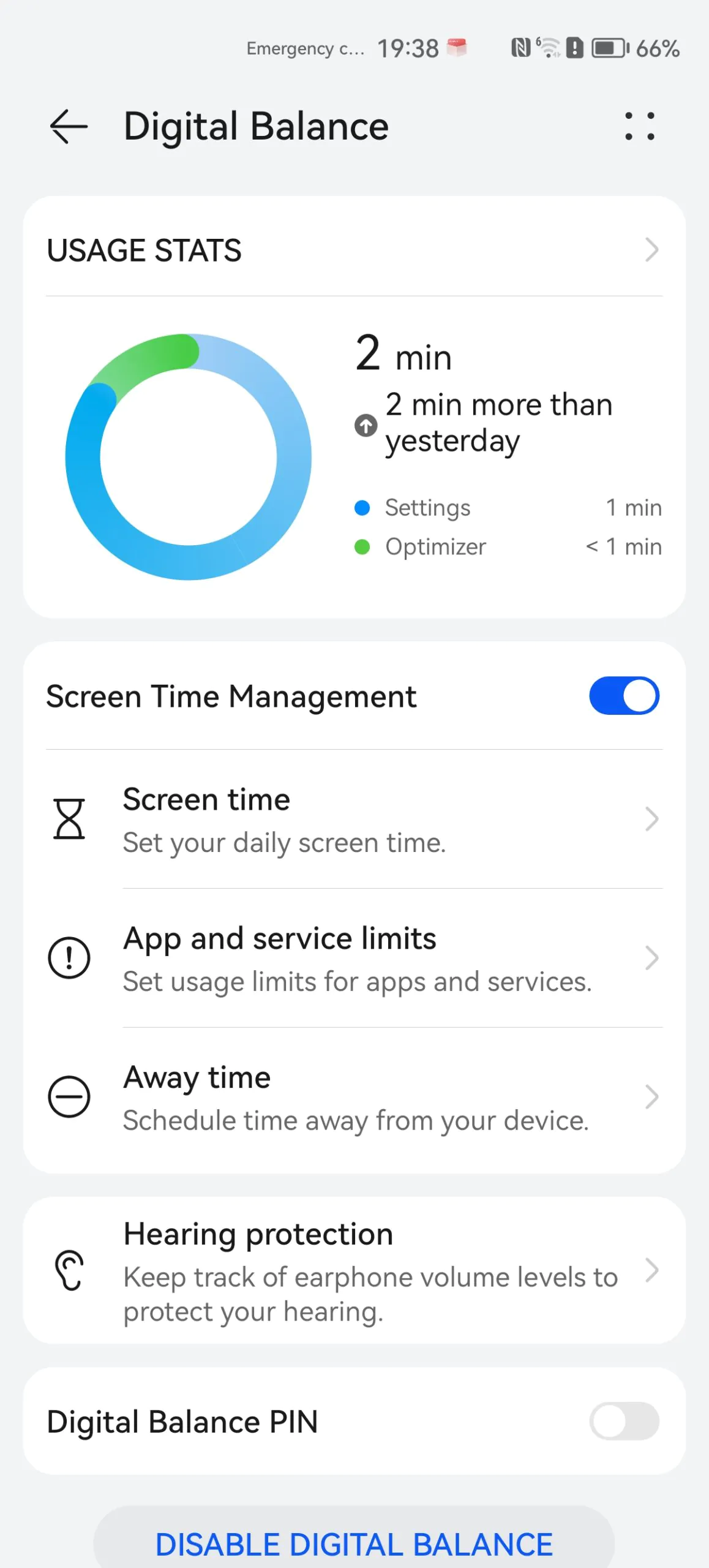Viewport: 709px width, 1568px height.
Task: Turn off Screen Time Management
Action: (624, 696)
